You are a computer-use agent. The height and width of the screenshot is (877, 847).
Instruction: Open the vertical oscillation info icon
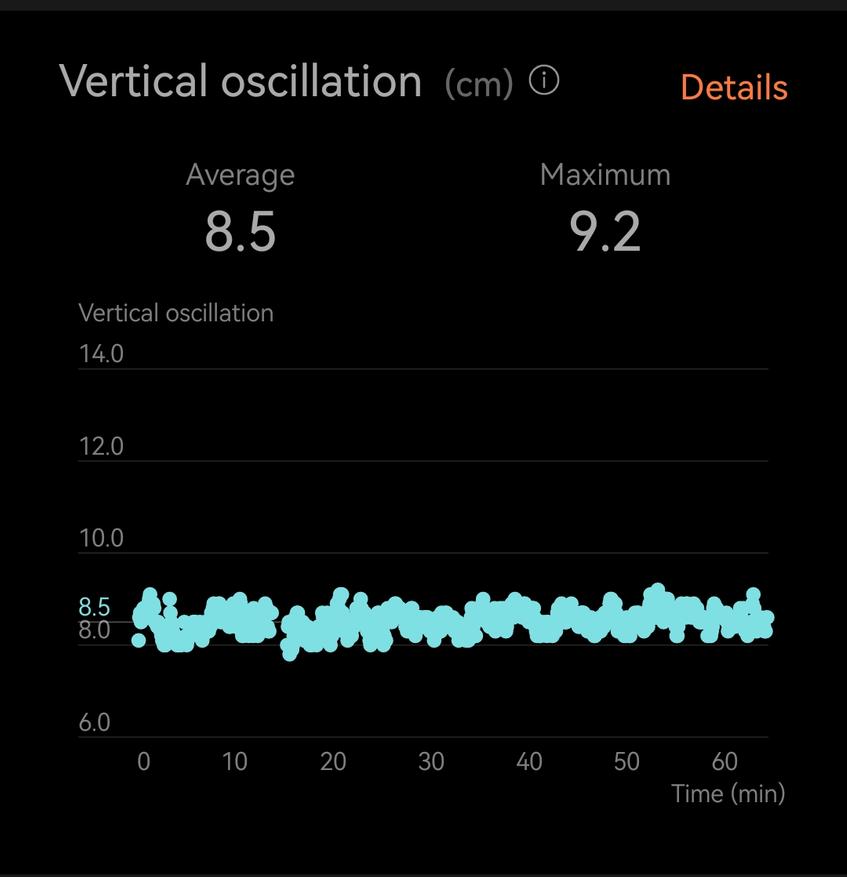pyautogui.click(x=544, y=81)
